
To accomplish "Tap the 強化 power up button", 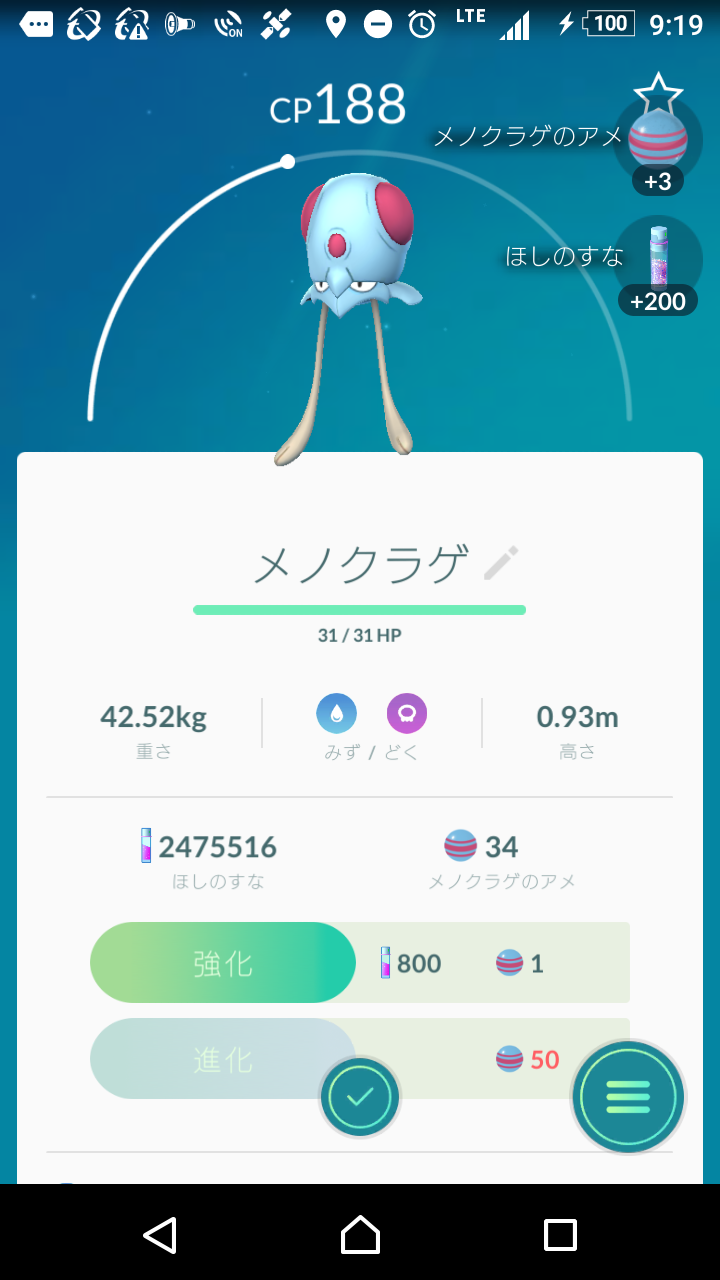I will 223,963.
